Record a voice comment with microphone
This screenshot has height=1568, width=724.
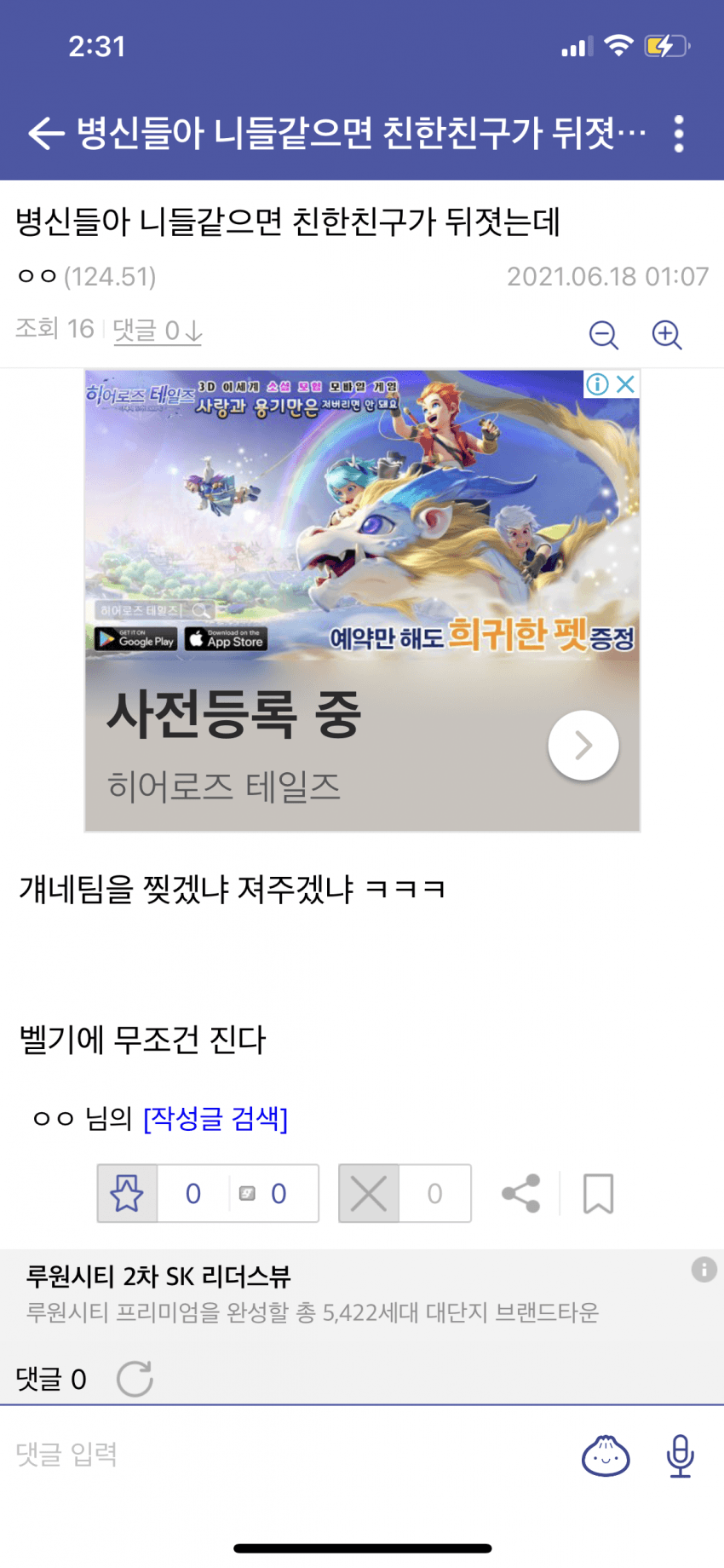(680, 1455)
